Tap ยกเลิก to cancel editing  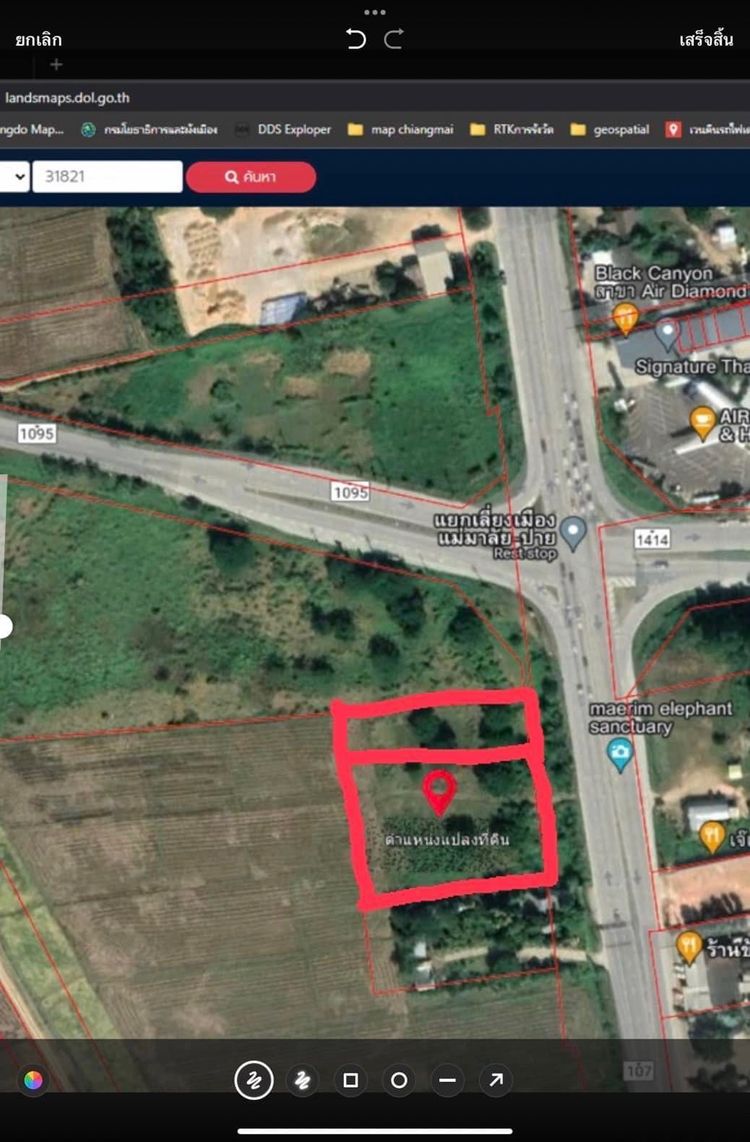(x=39, y=40)
